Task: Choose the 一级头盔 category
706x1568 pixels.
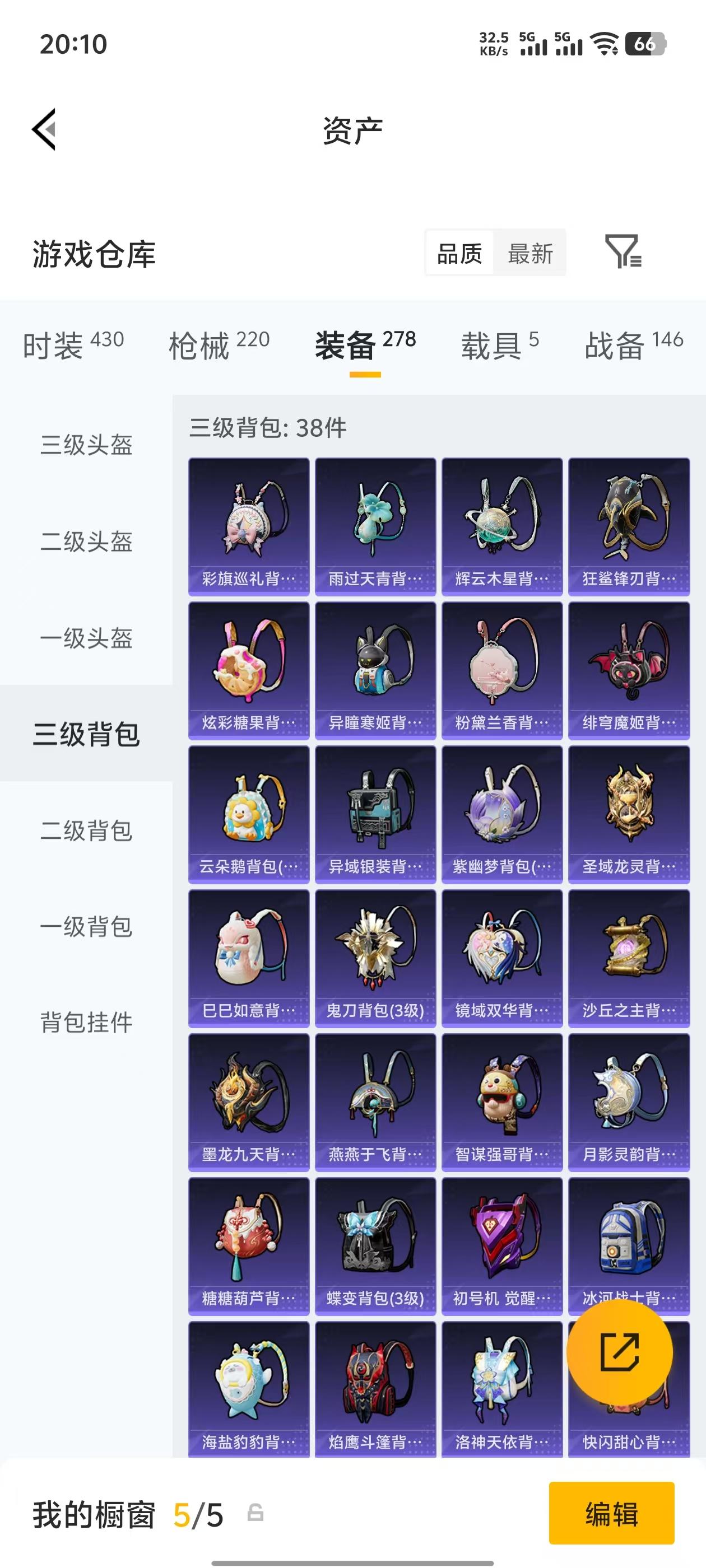Action: click(86, 638)
